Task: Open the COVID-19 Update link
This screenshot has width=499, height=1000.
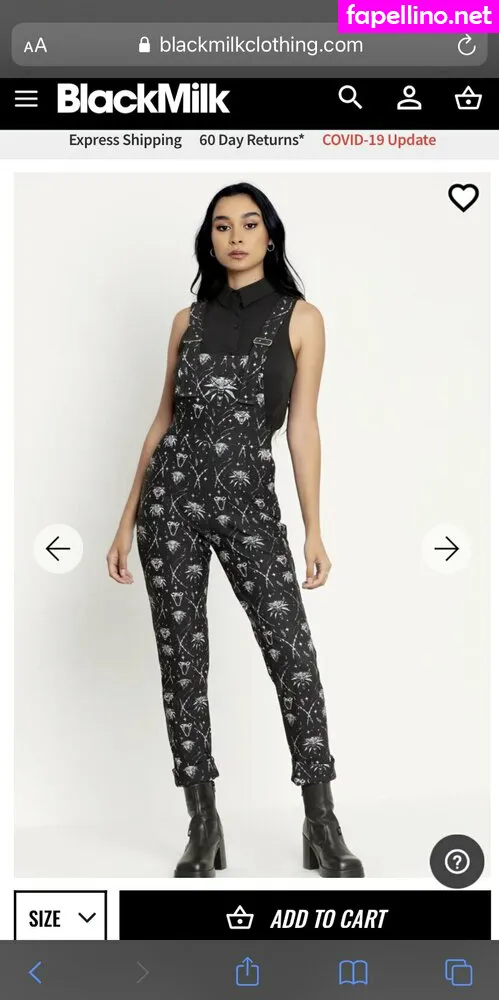Action: point(379,140)
